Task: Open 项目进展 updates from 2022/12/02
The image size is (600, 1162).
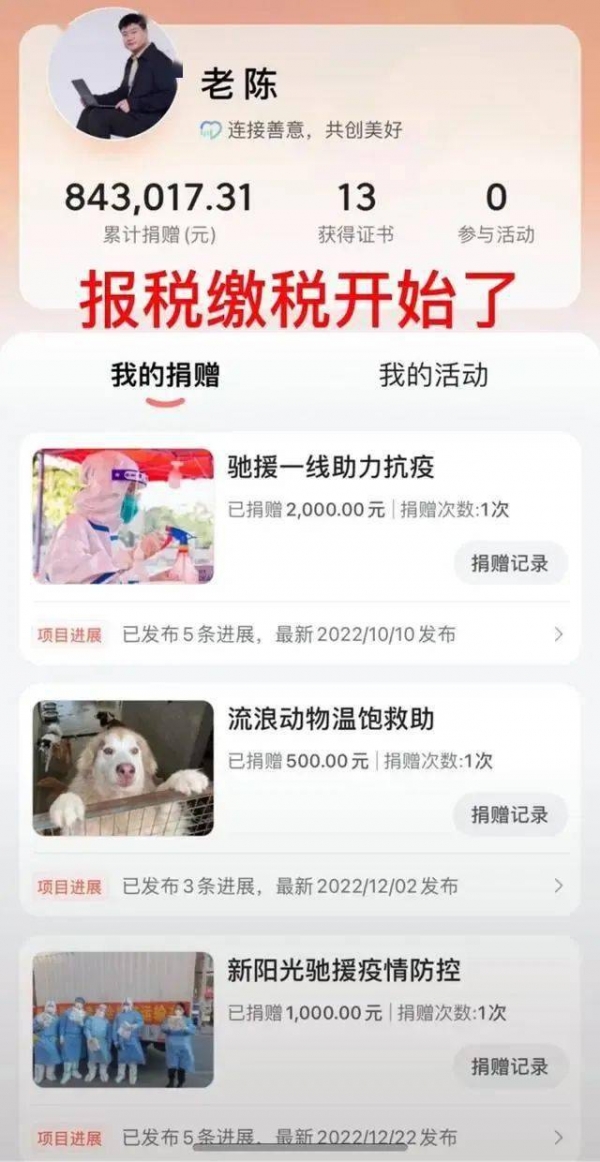Action: point(300,886)
